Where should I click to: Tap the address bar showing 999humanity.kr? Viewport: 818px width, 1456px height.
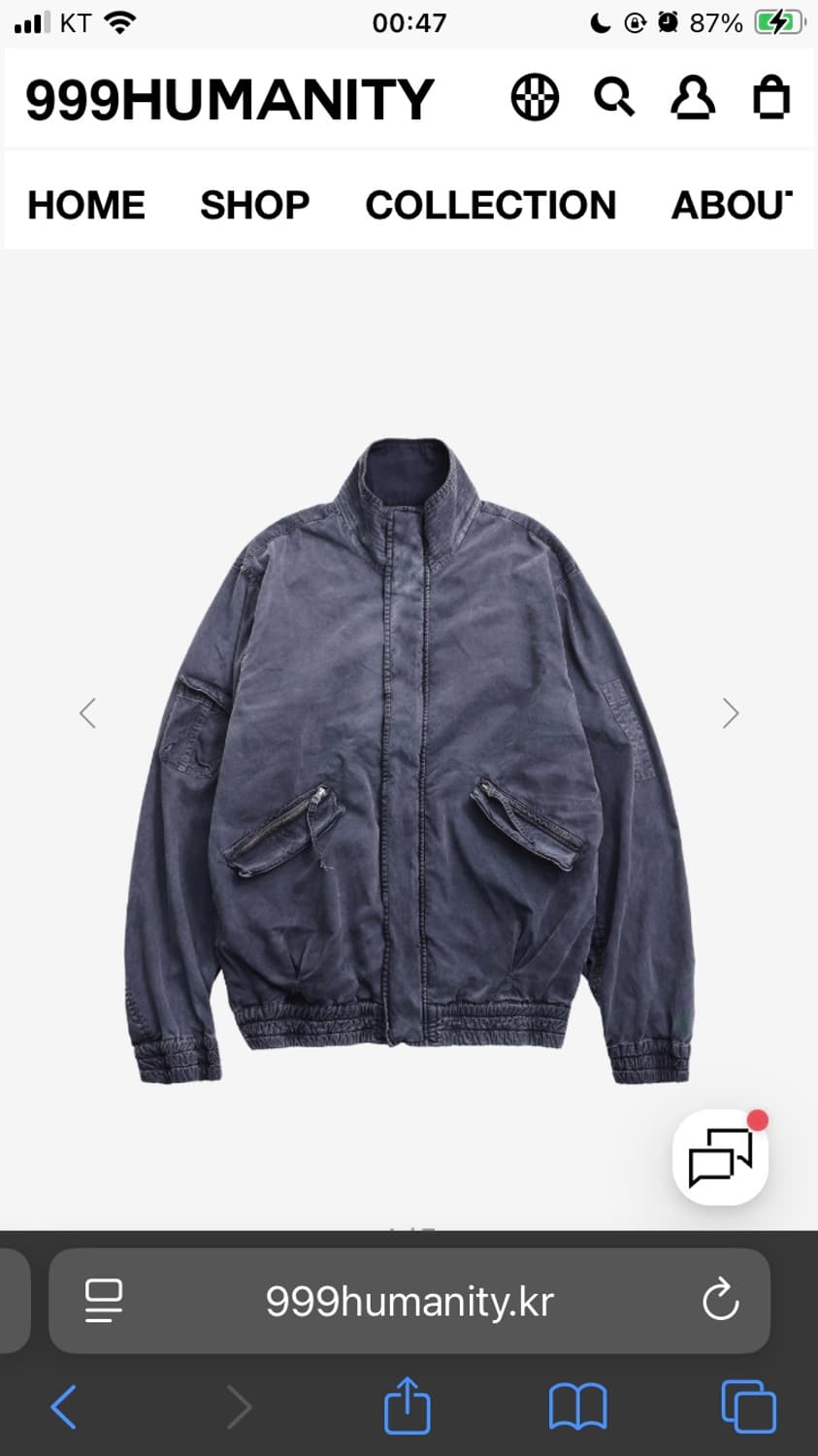pyautogui.click(x=408, y=1301)
